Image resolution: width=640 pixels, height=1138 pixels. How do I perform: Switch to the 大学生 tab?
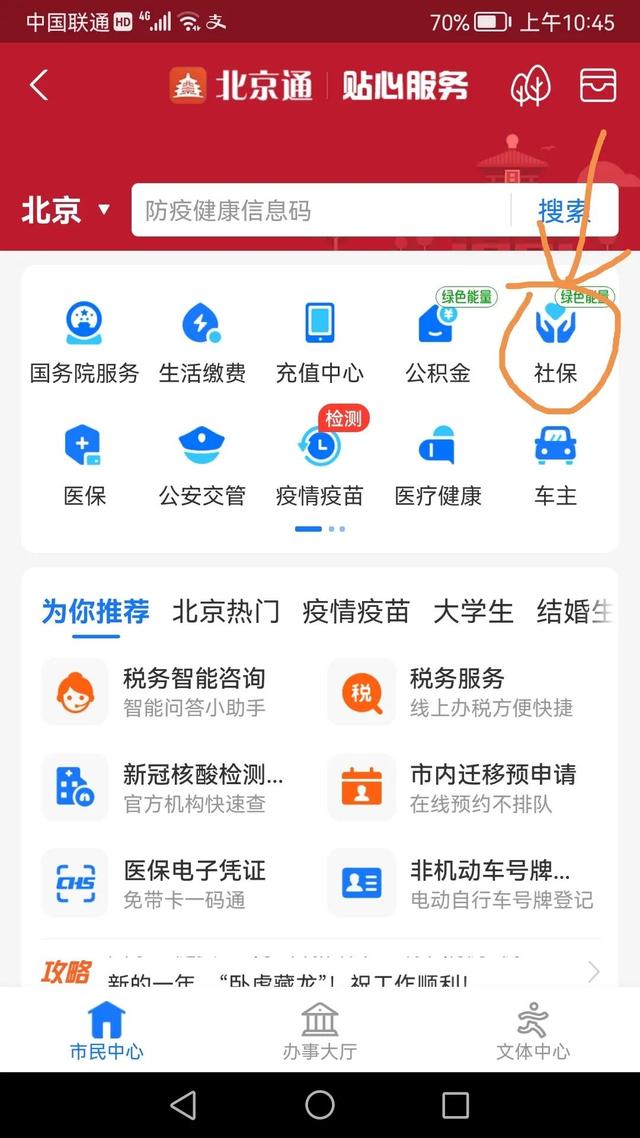(x=473, y=612)
